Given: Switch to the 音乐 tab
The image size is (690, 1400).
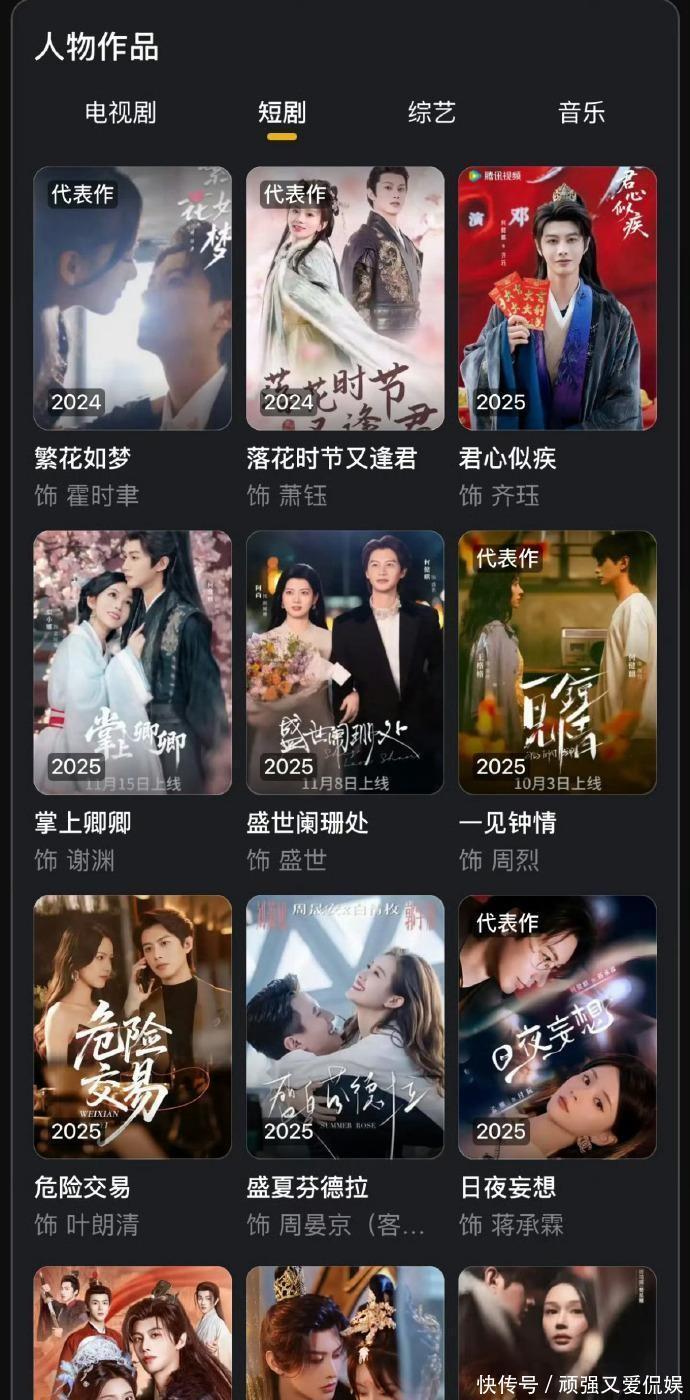Looking at the screenshot, I should point(581,112).
